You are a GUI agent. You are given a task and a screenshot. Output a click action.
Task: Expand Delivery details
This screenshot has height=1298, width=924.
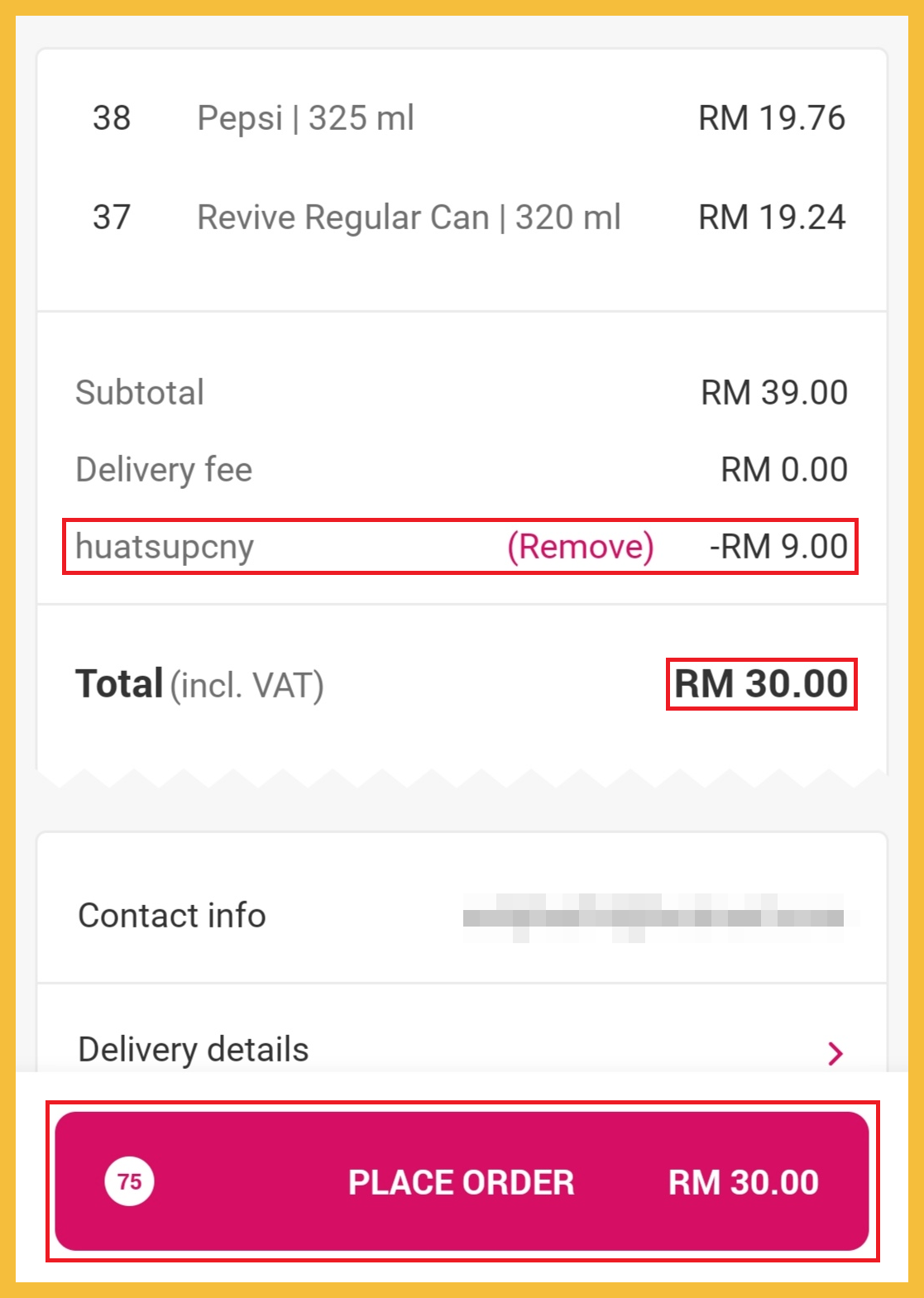point(835,1052)
